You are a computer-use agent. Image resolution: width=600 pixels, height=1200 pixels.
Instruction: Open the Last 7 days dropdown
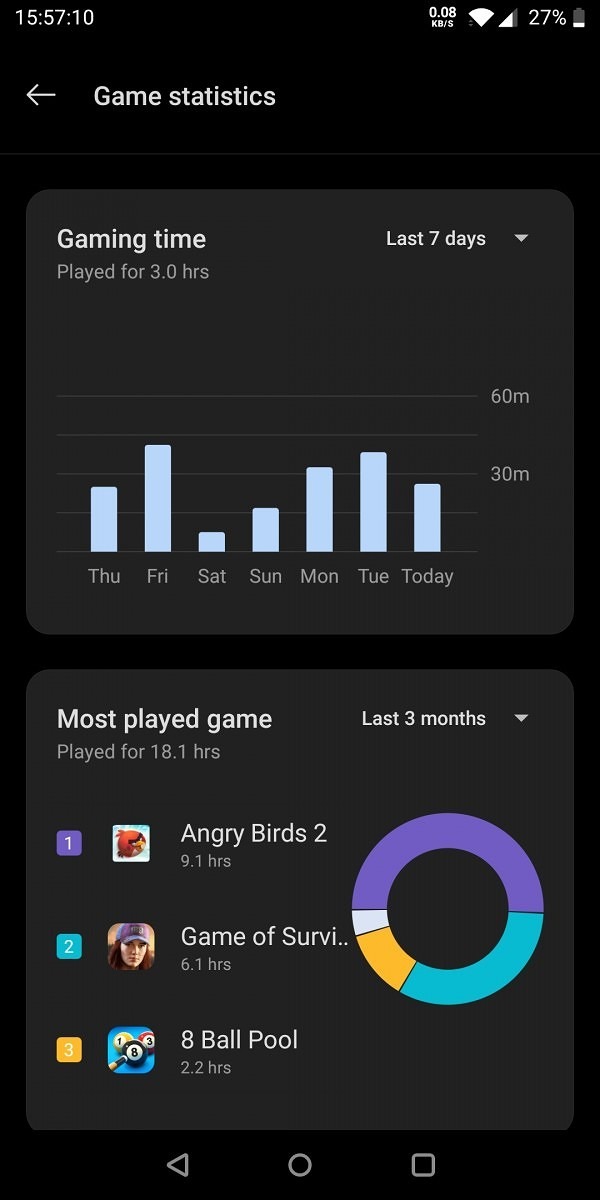pyautogui.click(x=456, y=239)
